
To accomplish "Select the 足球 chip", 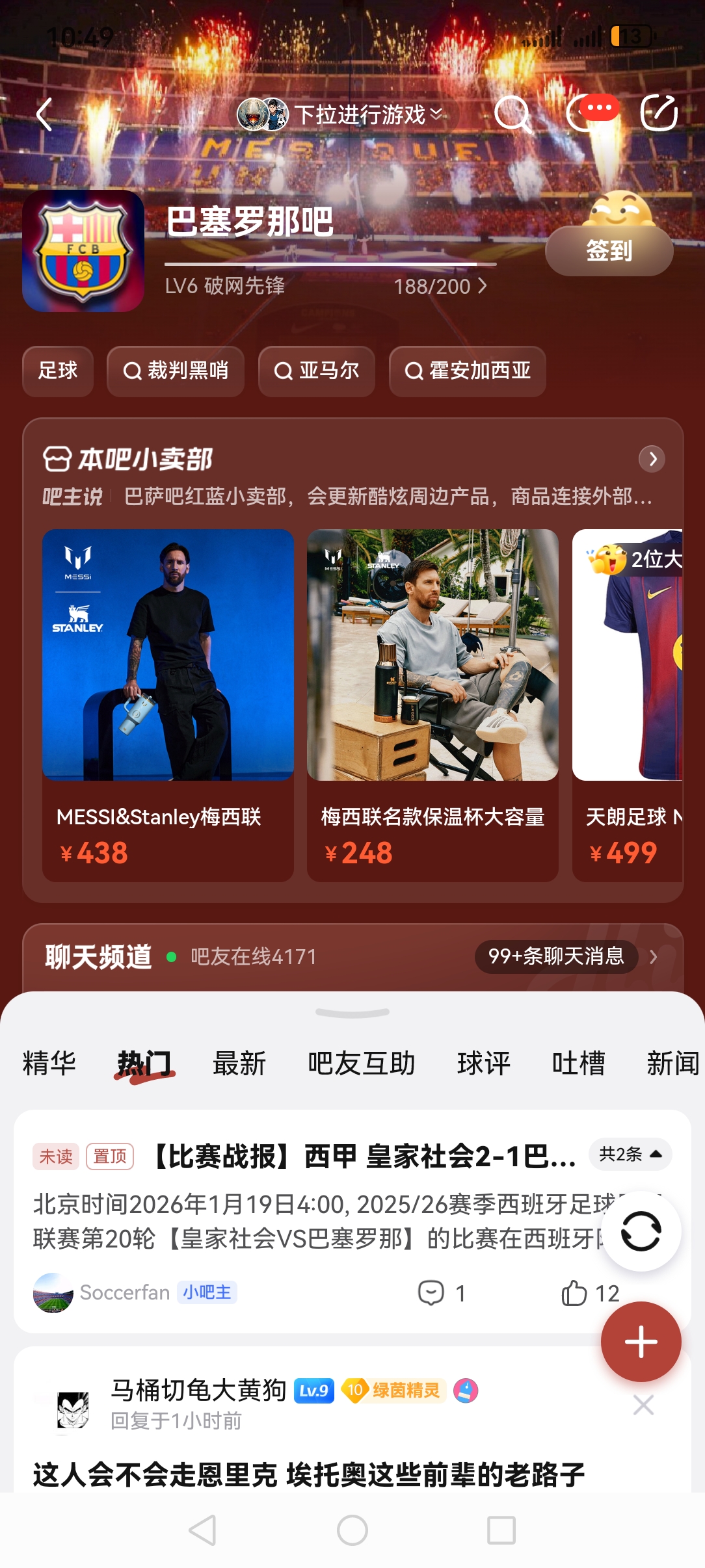I will tap(57, 371).
